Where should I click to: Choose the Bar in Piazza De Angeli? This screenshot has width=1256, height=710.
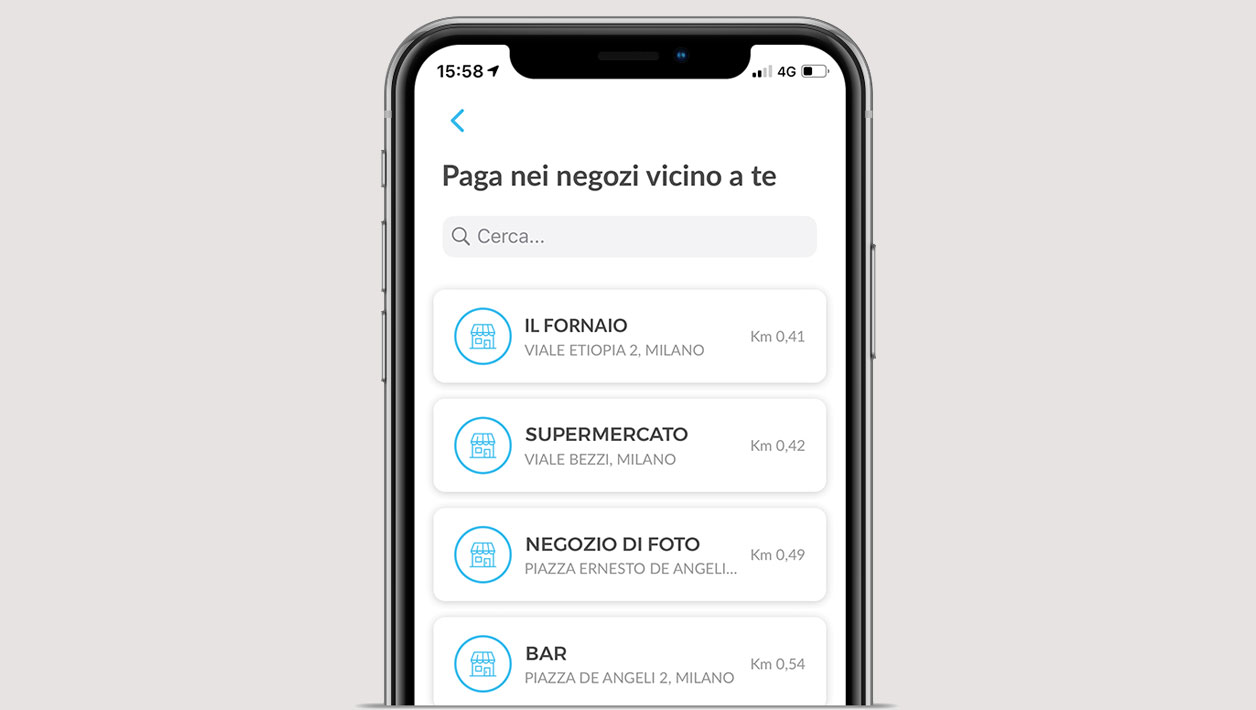(x=630, y=662)
